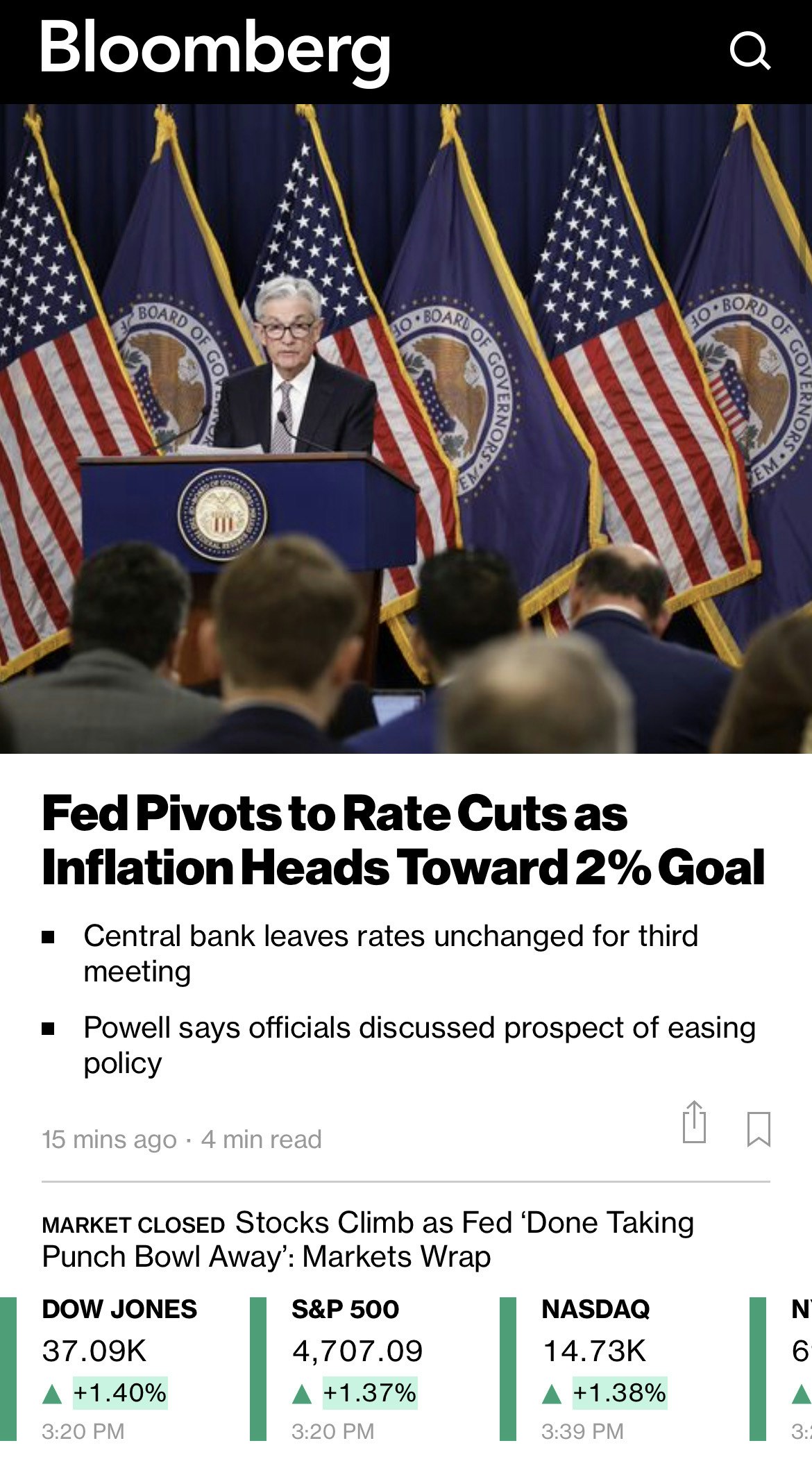Go to Bloomberg home via logo
The image size is (812, 1459).
click(216, 50)
